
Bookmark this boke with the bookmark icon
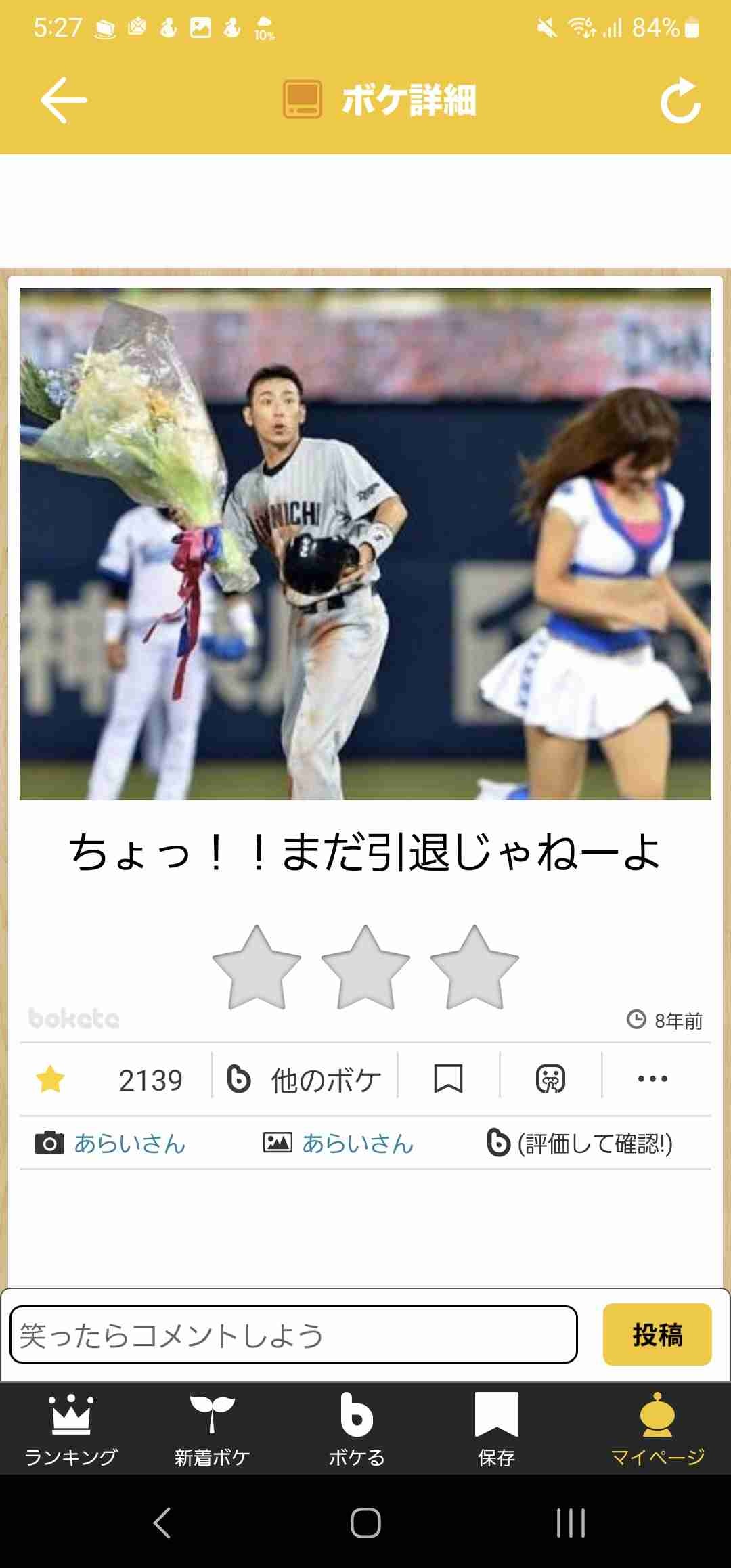tap(448, 1079)
